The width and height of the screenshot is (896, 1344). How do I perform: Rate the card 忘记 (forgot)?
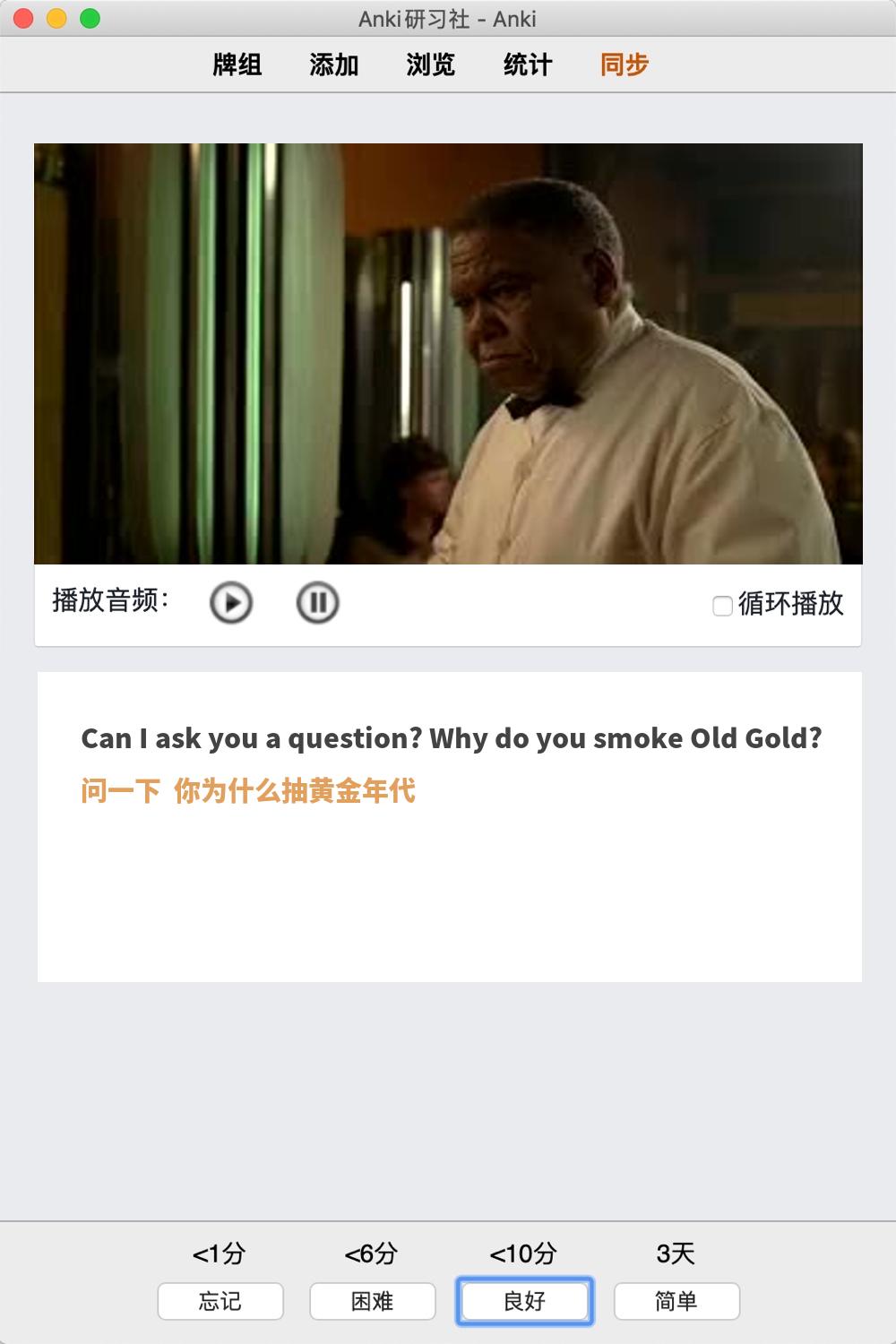click(x=220, y=1301)
